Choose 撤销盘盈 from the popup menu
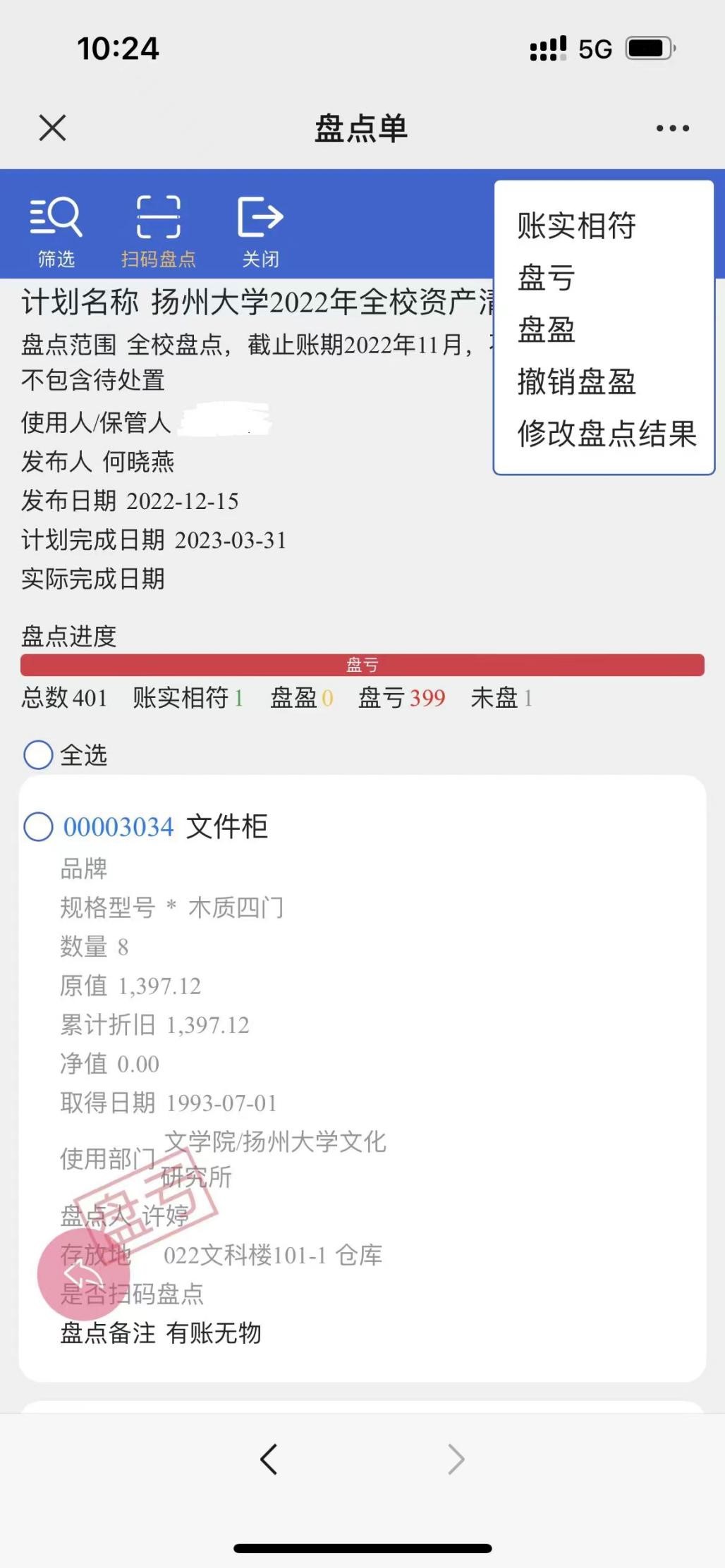 [576, 382]
